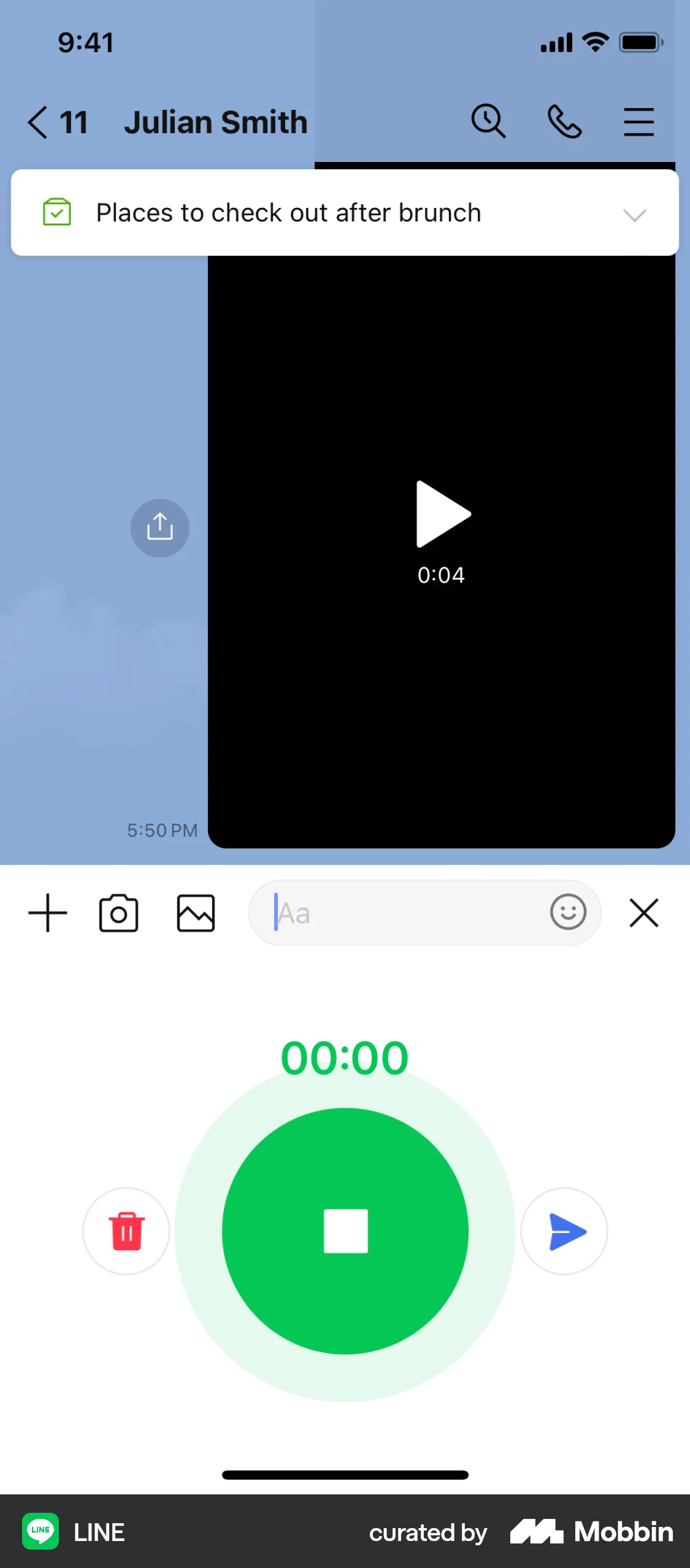The height and width of the screenshot is (1568, 690).
Task: Open the chat menu via hamburger icon
Action: point(638,122)
